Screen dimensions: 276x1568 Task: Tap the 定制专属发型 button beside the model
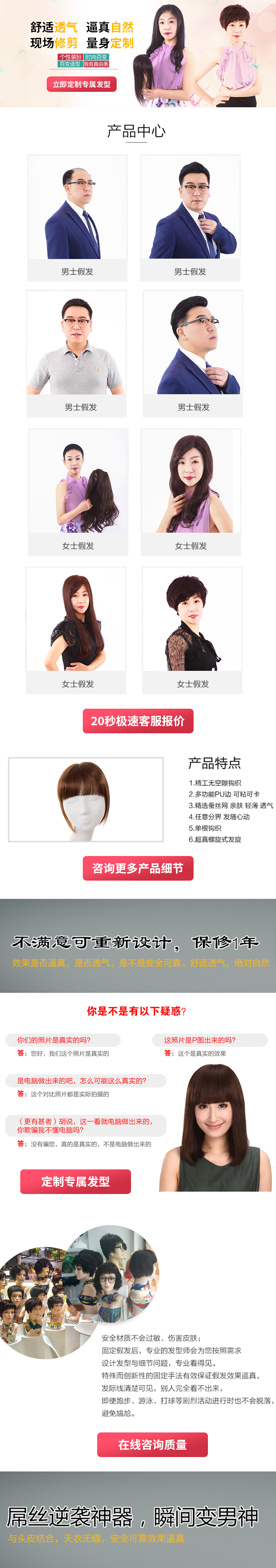click(x=75, y=1181)
